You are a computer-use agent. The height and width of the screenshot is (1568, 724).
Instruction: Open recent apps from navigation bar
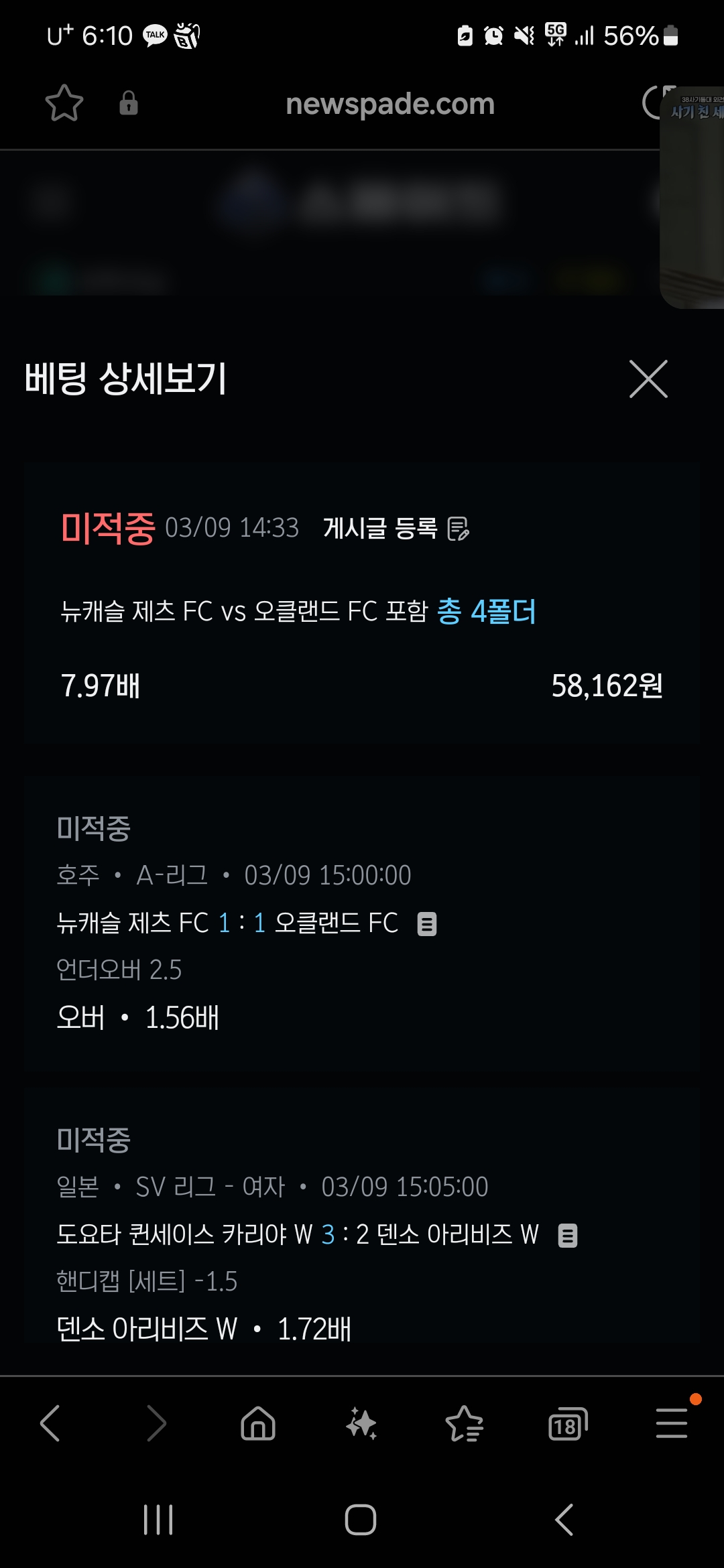tap(158, 1520)
